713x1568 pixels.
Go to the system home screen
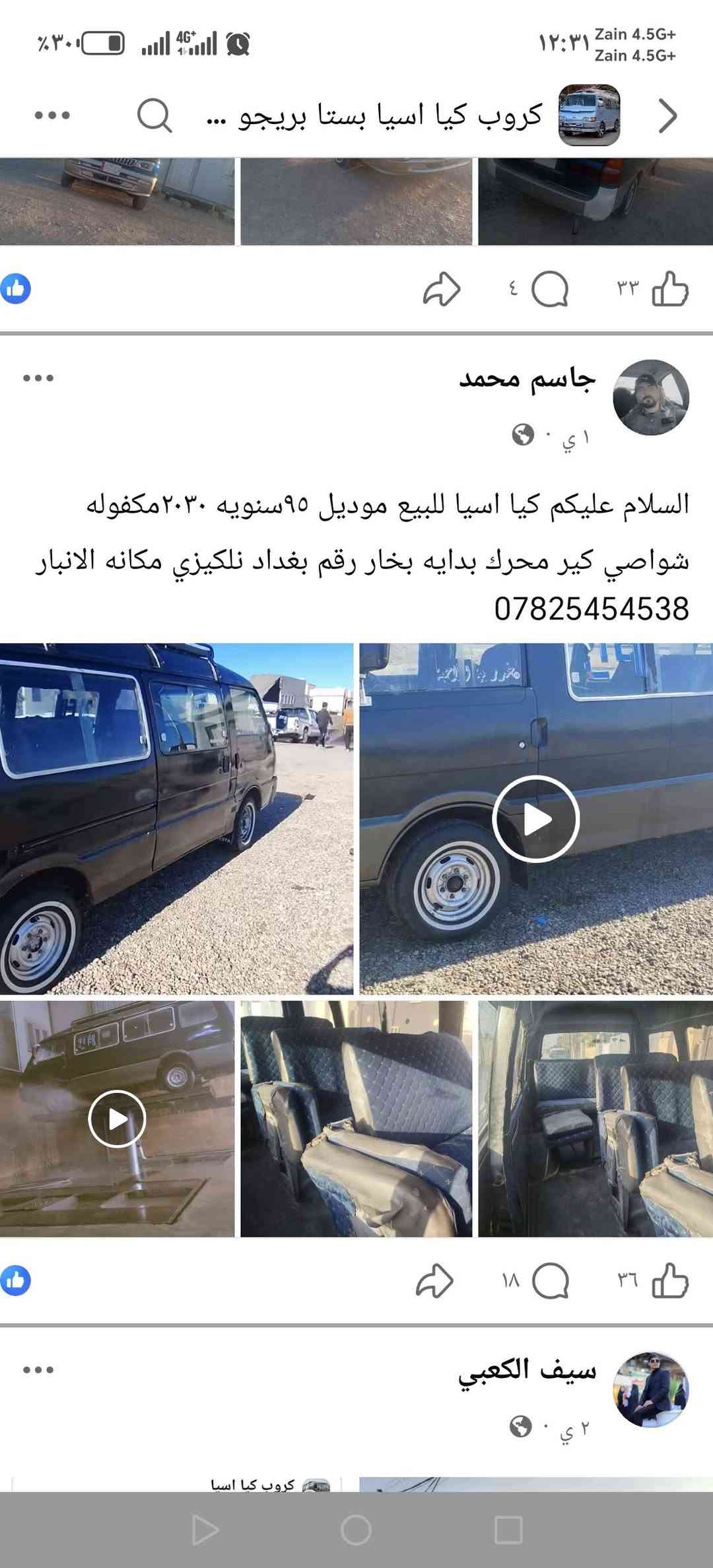[x=356, y=1530]
